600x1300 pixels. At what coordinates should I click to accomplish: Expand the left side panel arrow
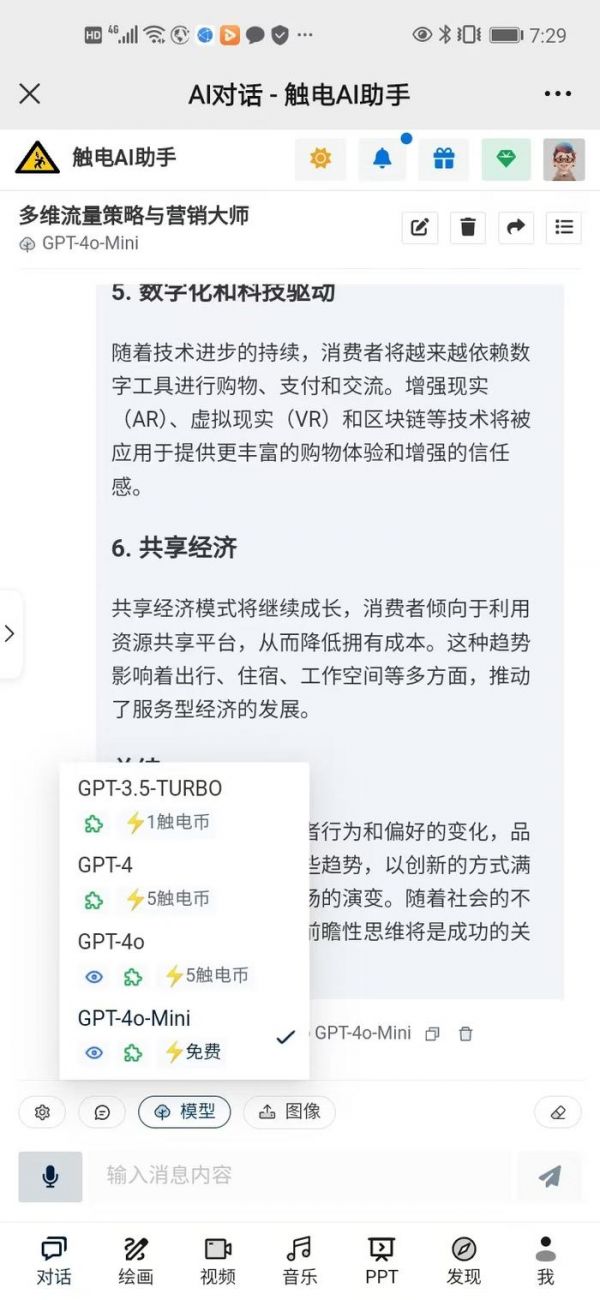tap(10, 634)
